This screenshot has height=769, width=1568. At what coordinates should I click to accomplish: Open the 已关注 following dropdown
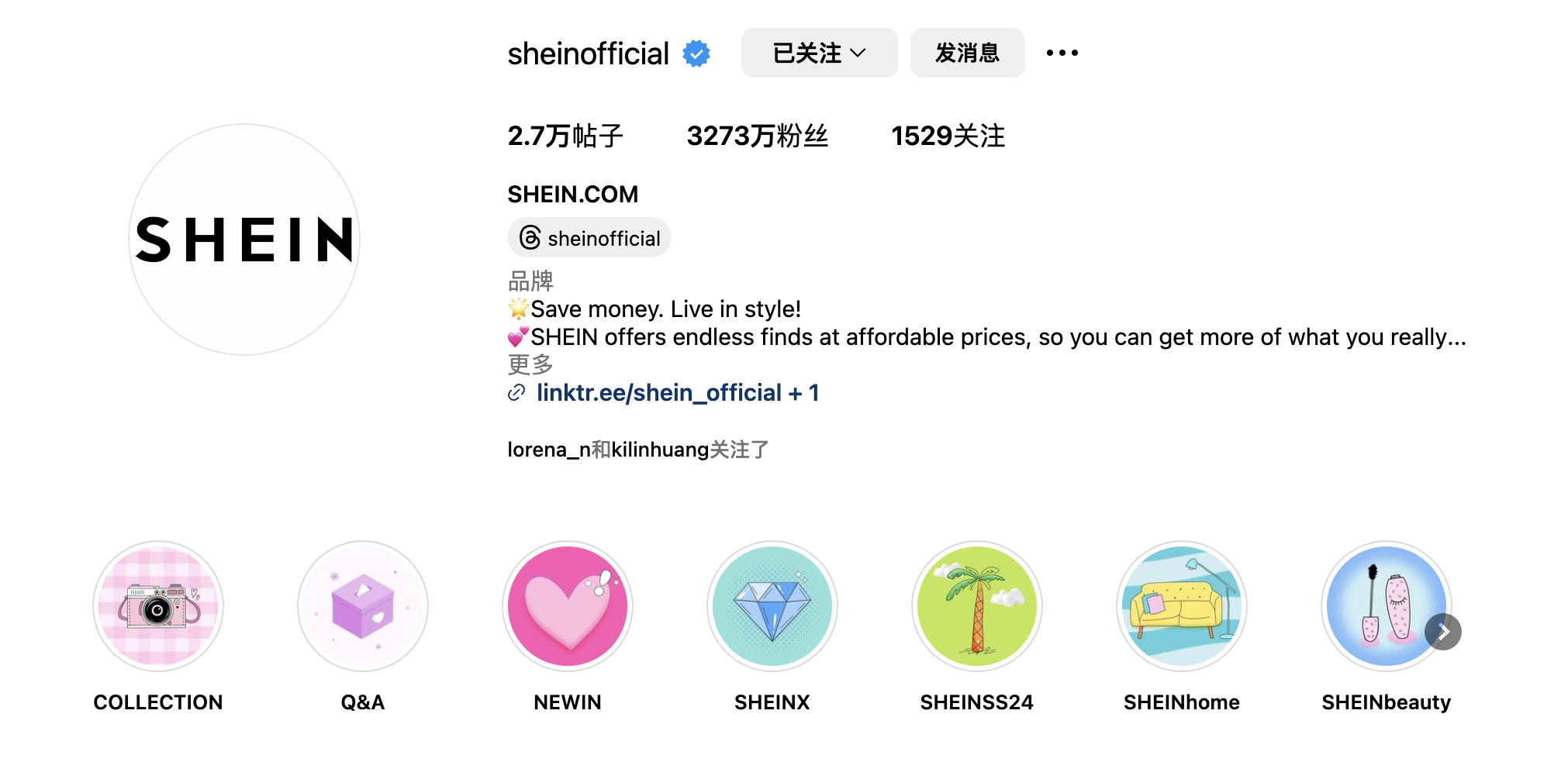[819, 53]
